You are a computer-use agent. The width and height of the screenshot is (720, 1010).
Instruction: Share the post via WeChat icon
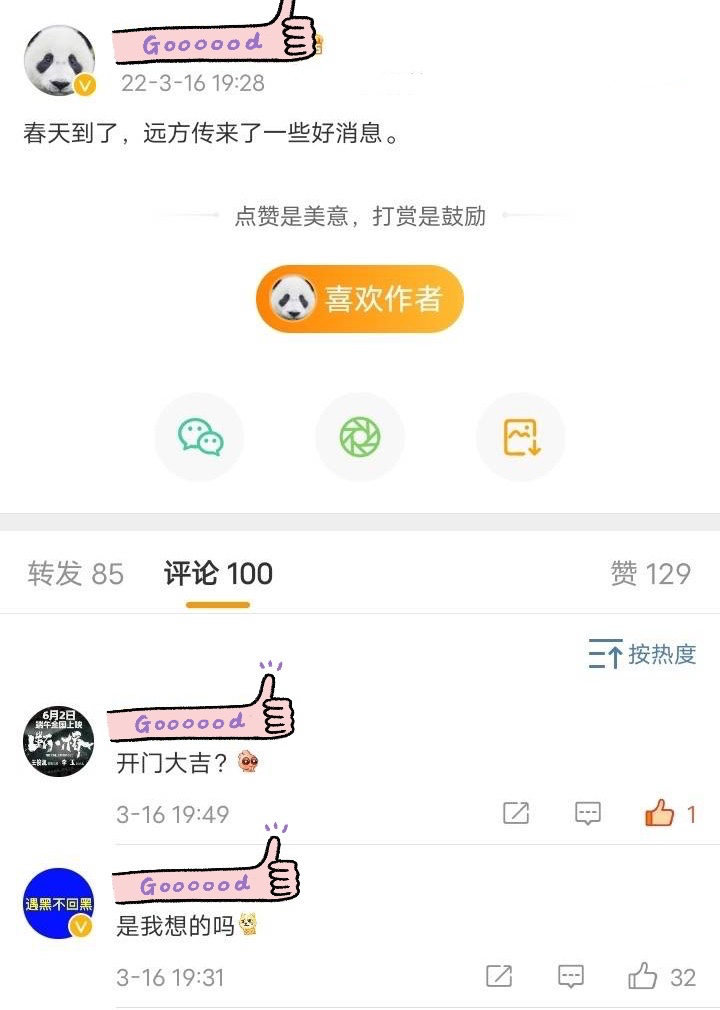coord(199,437)
